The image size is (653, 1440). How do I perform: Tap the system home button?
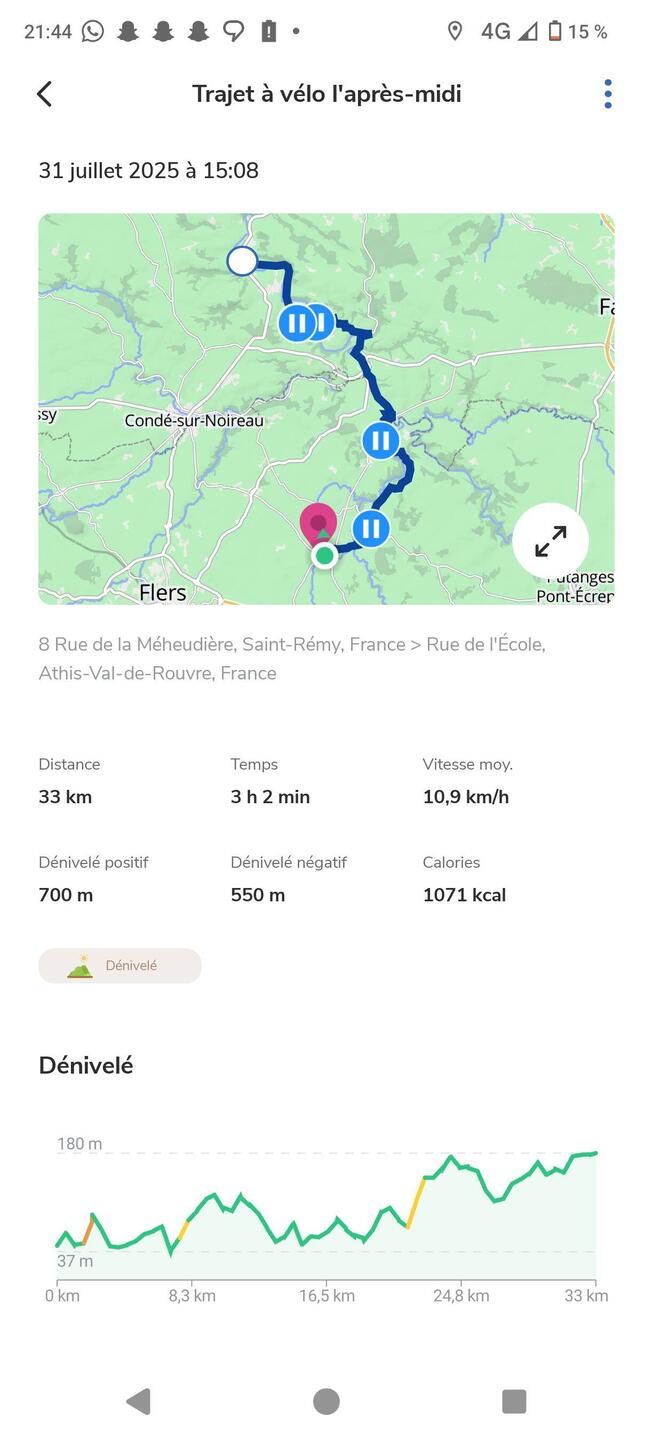coord(326,1401)
